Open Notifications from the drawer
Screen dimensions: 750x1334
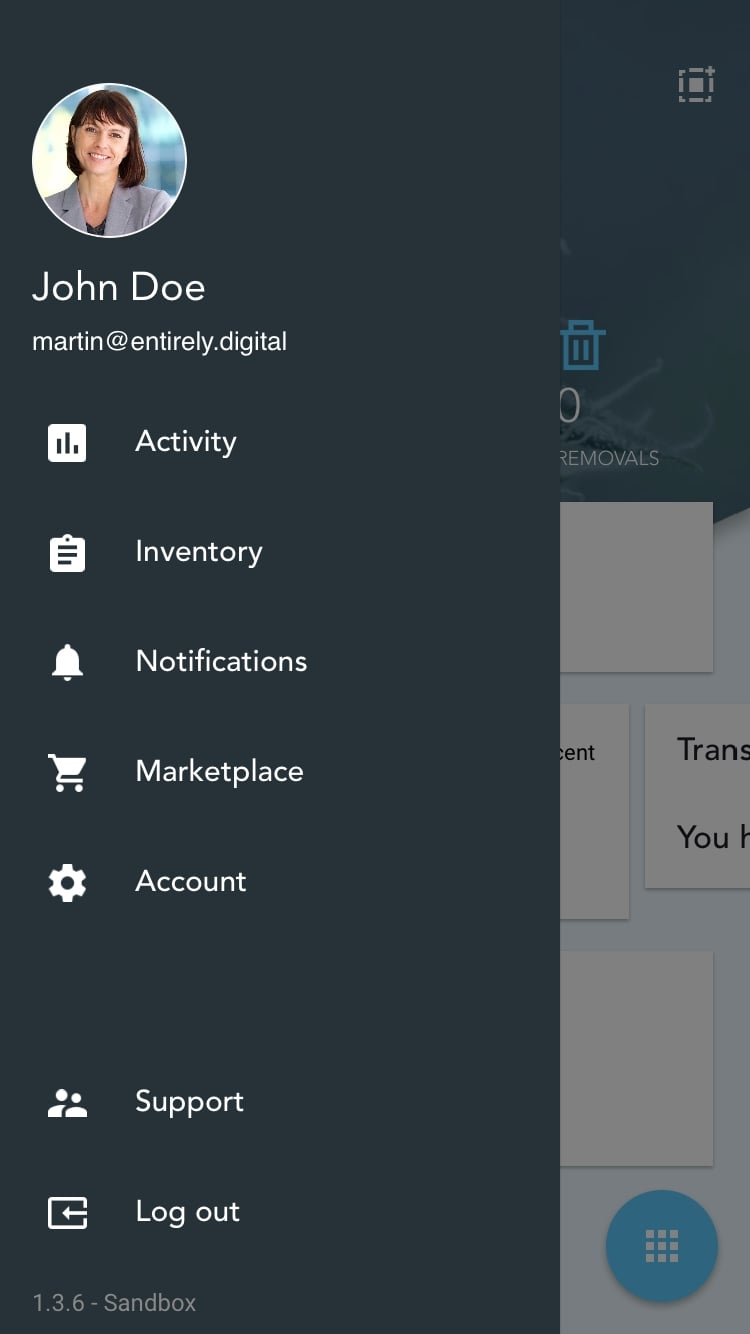[x=220, y=662]
